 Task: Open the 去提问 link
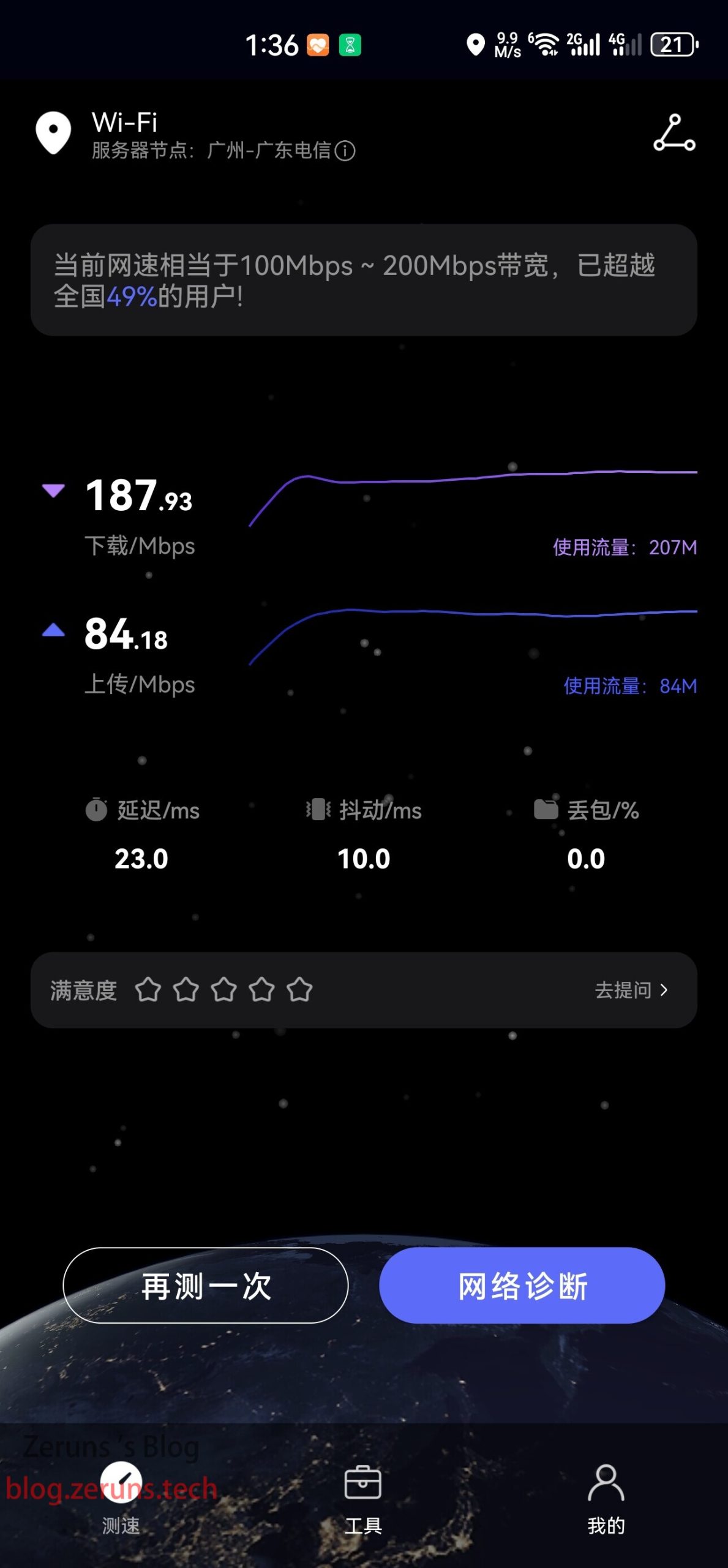point(631,990)
